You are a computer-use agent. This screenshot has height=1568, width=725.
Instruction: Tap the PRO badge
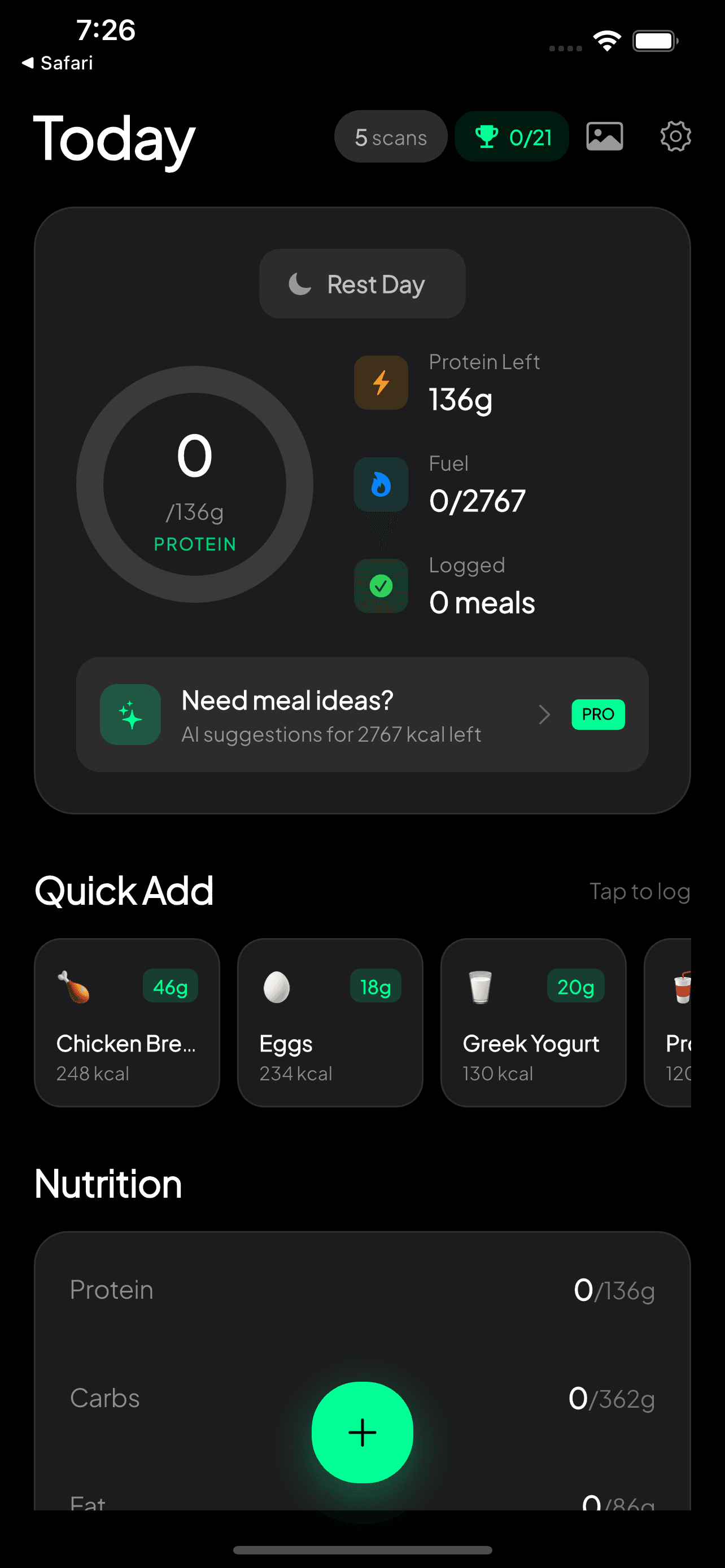tap(598, 715)
